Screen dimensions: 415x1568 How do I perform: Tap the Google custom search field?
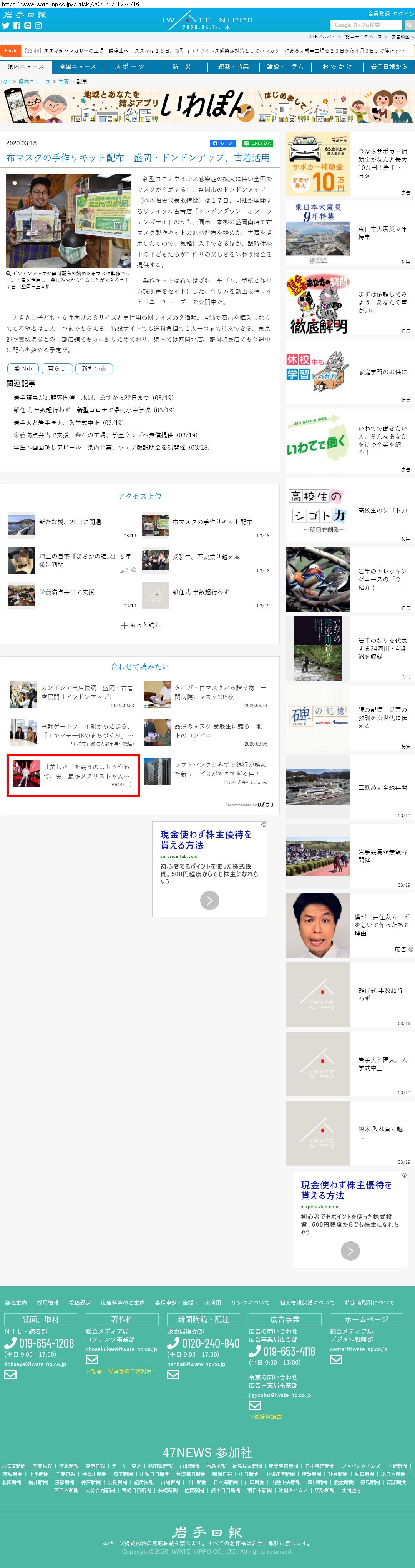366,25
